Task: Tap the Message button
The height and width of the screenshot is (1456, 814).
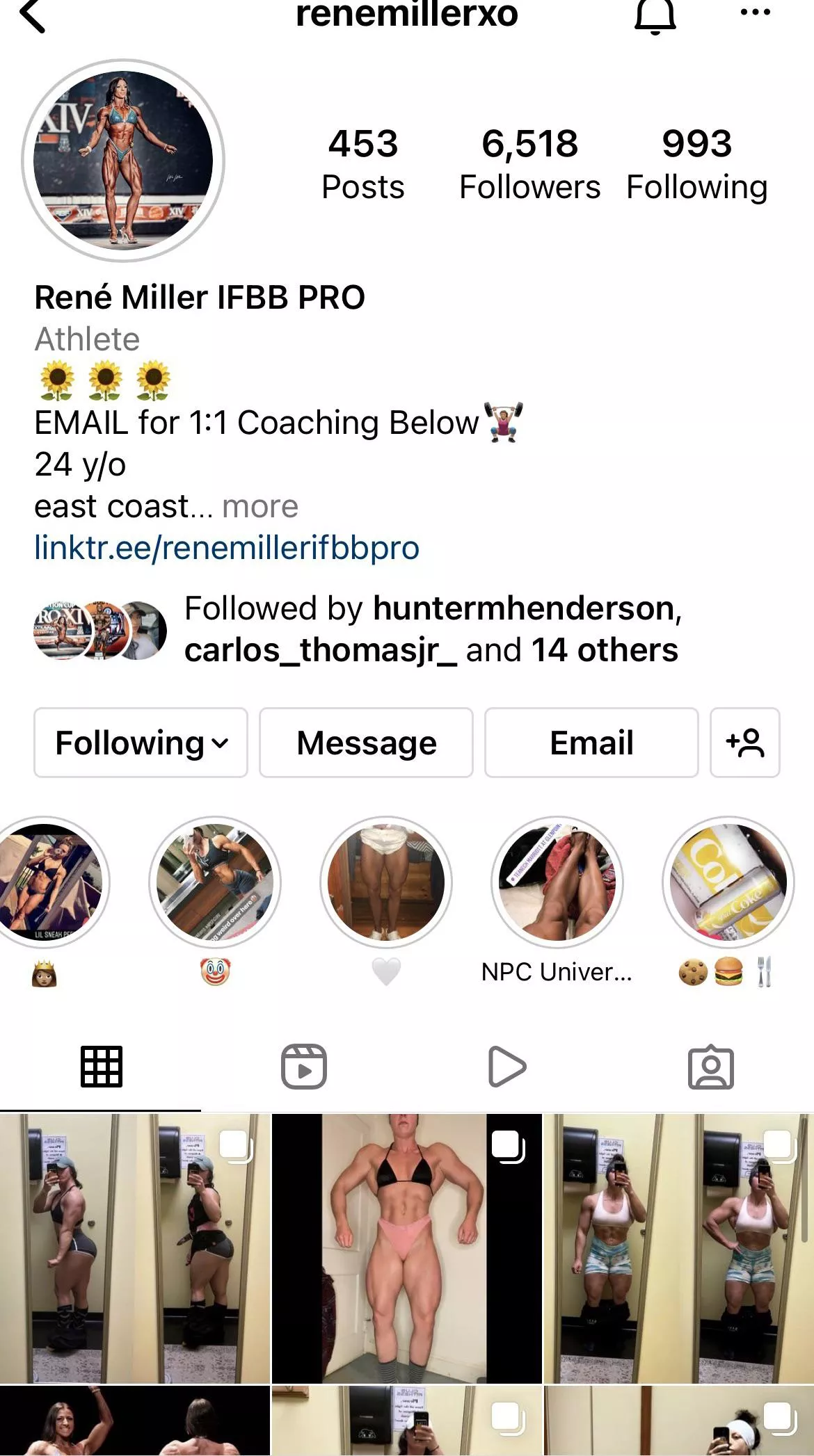Action: tap(366, 743)
